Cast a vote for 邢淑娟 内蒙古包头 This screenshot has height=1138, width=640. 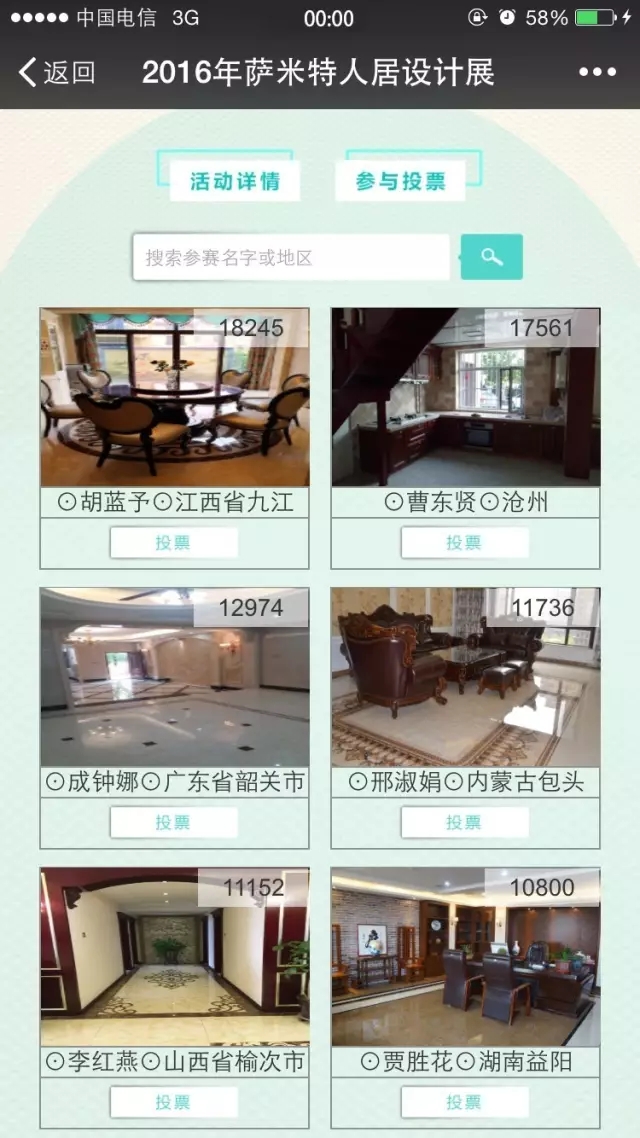point(464,822)
